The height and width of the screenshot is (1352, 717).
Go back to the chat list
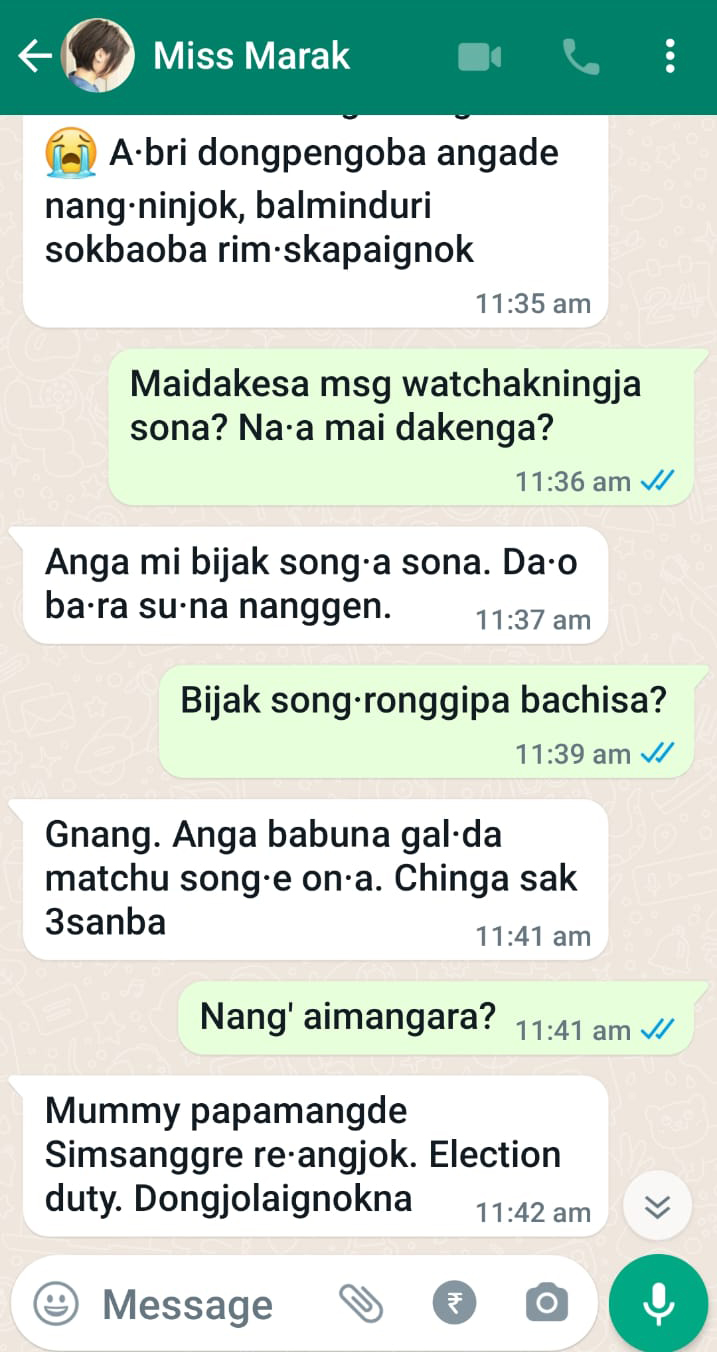click(x=35, y=57)
